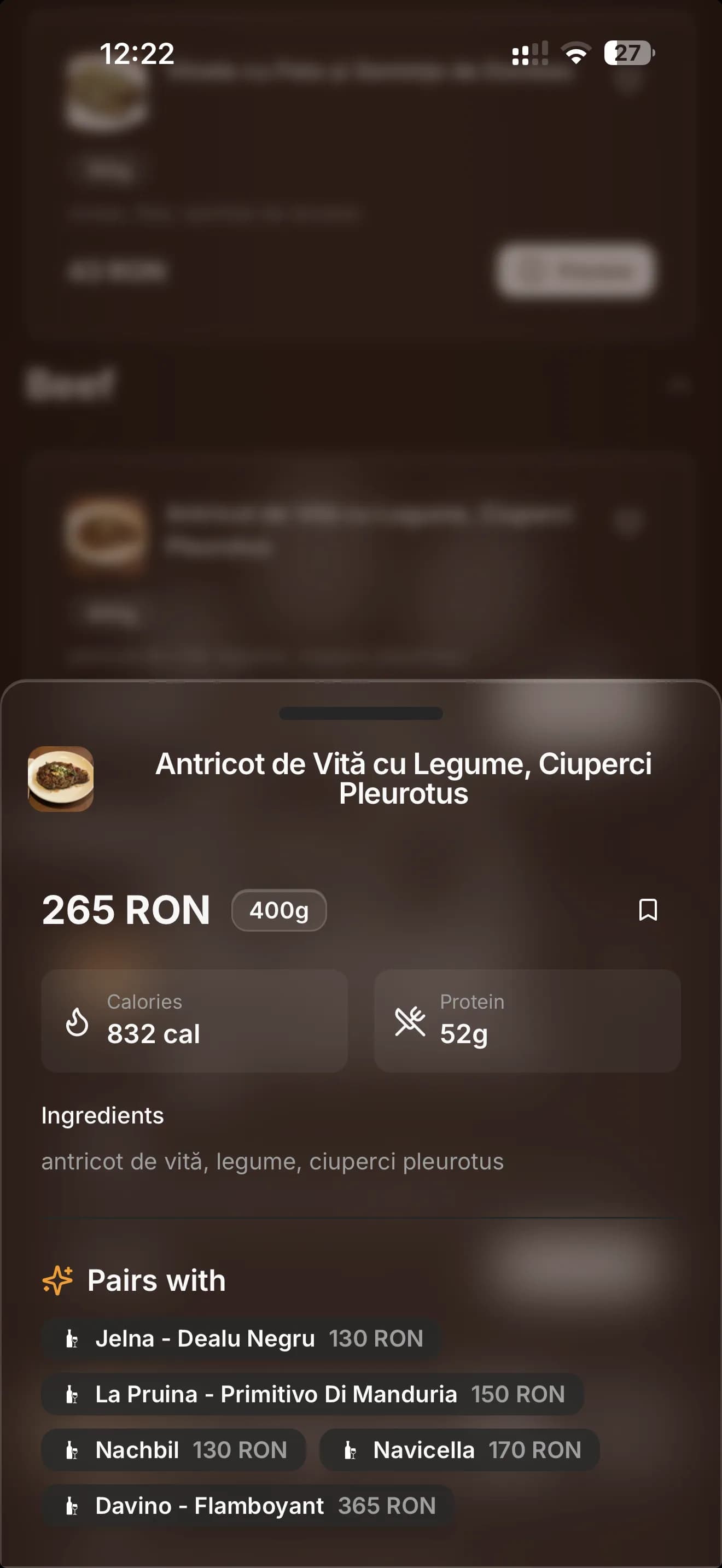Screen dimensions: 722x1568
Task: Click the wine icon beside Davino - Flamboyant
Action: point(73,1505)
